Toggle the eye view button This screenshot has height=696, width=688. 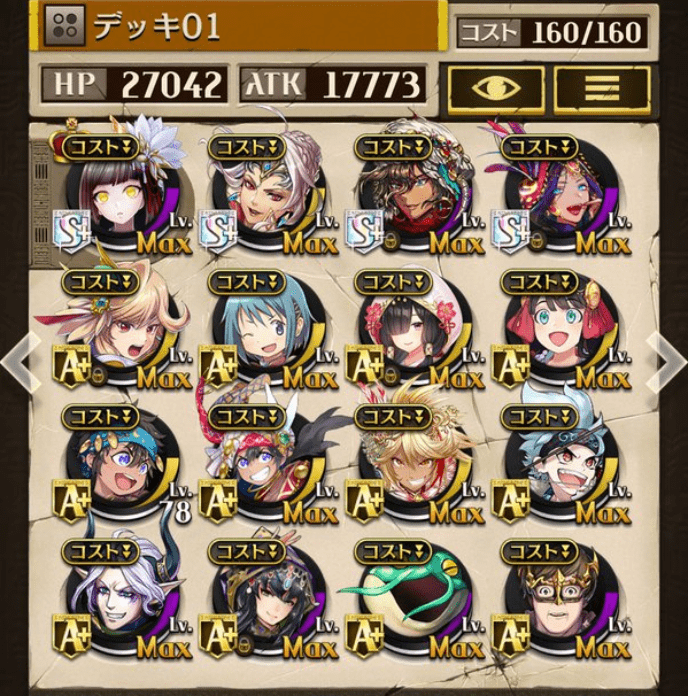(x=496, y=87)
